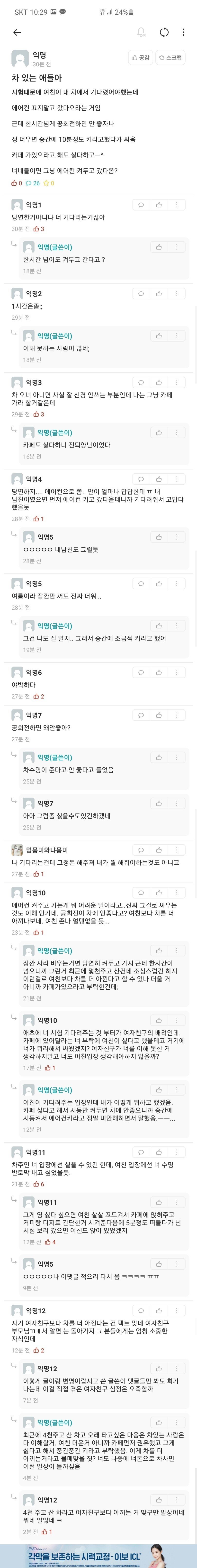
Task: Open more options on 익명10's first comment
Action: pyautogui.click(x=176, y=893)
